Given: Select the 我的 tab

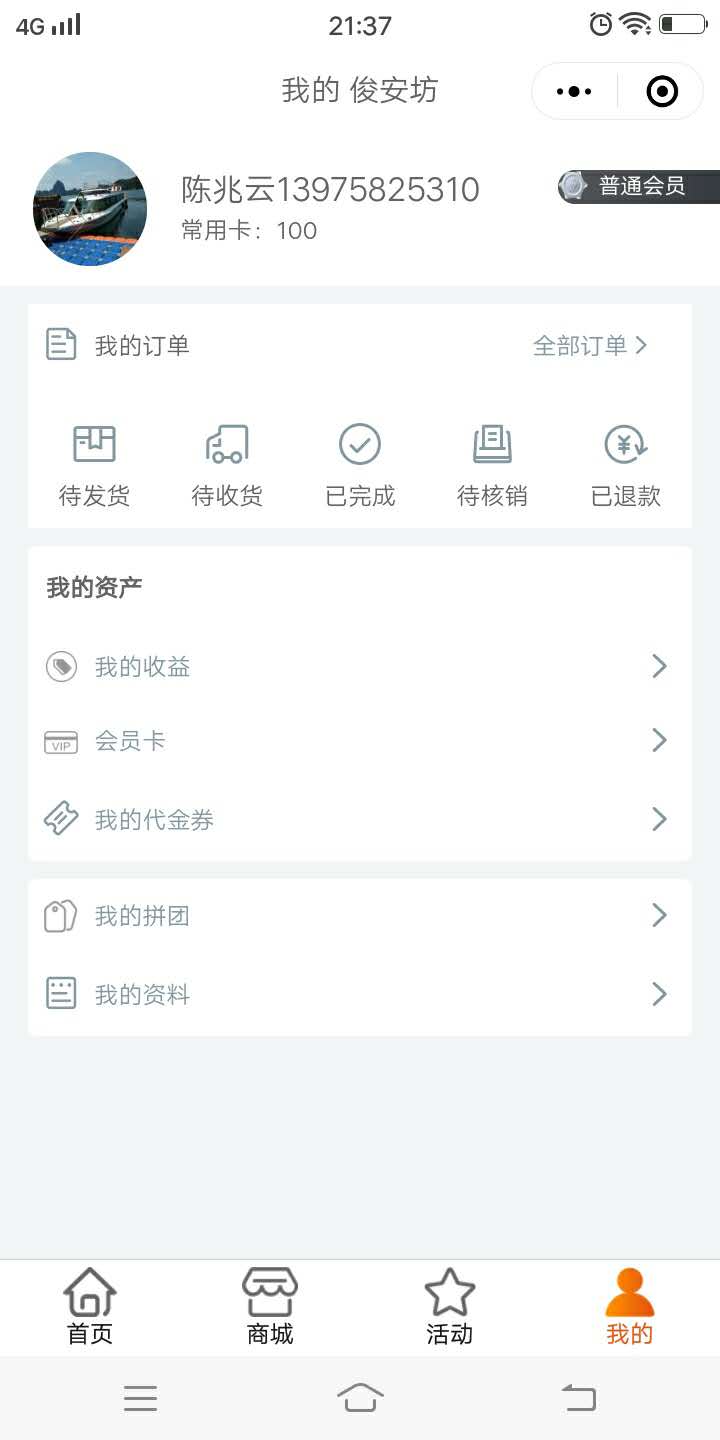Looking at the screenshot, I should [629, 1307].
